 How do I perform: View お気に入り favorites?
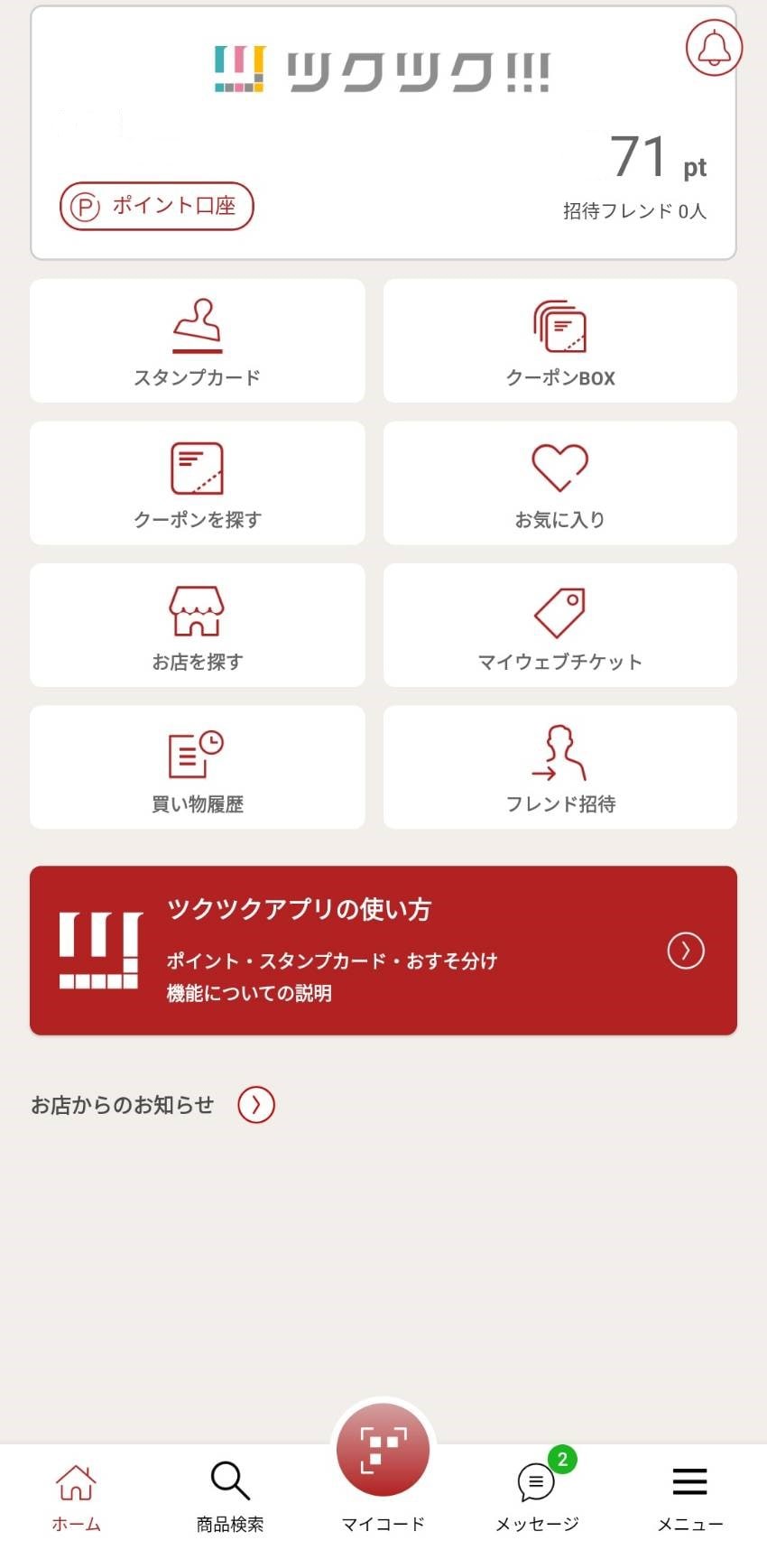point(559,483)
